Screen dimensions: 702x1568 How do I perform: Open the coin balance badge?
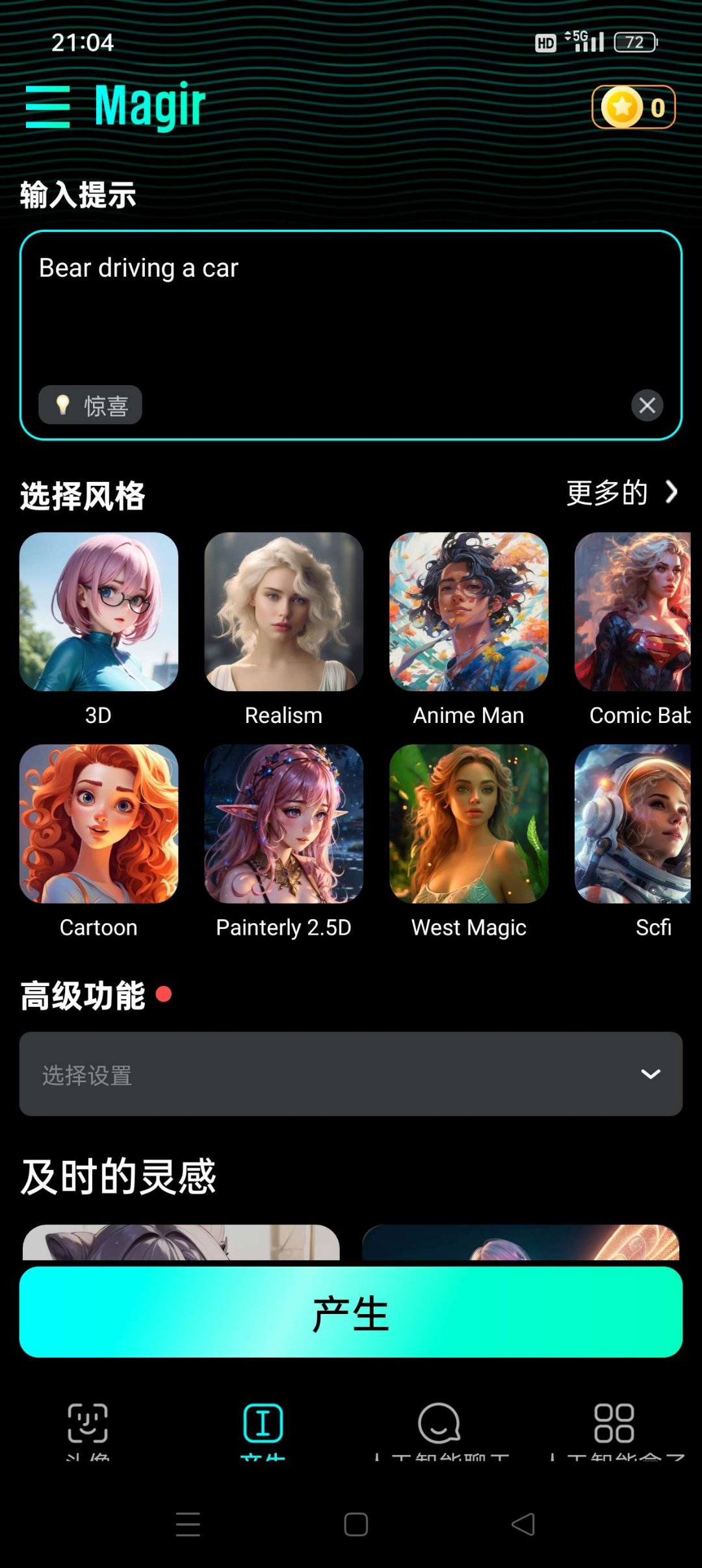(x=633, y=107)
